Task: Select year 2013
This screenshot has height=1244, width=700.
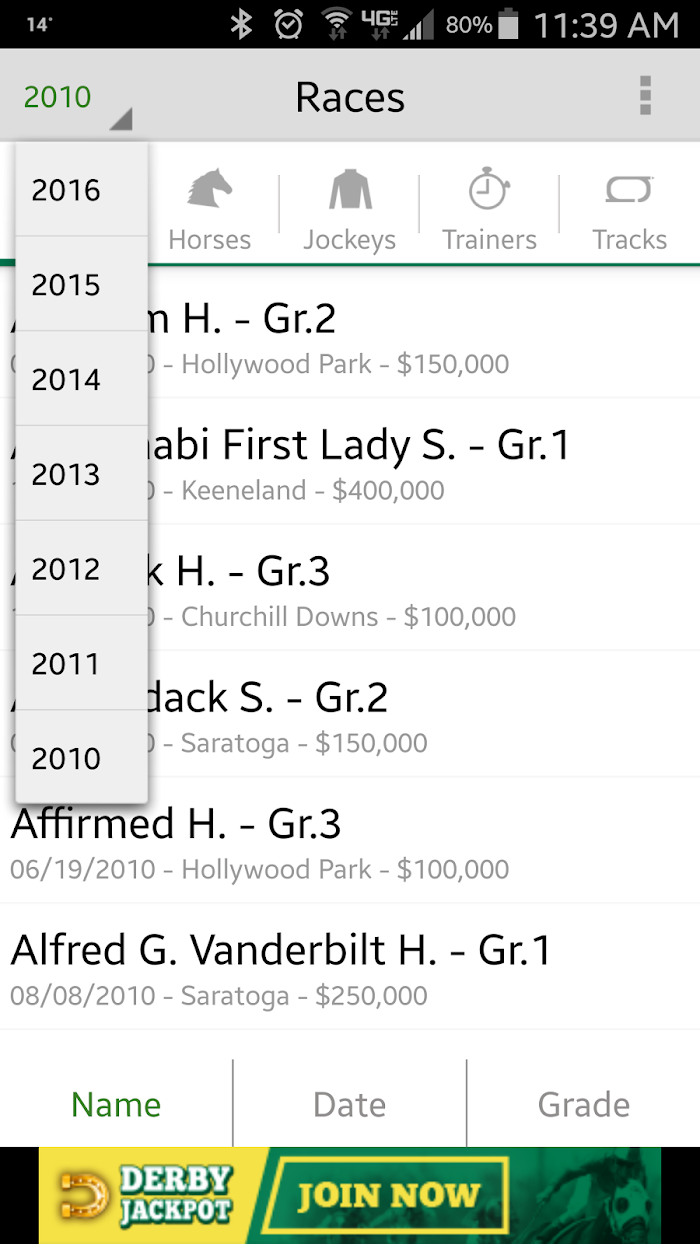Action: coord(82,474)
